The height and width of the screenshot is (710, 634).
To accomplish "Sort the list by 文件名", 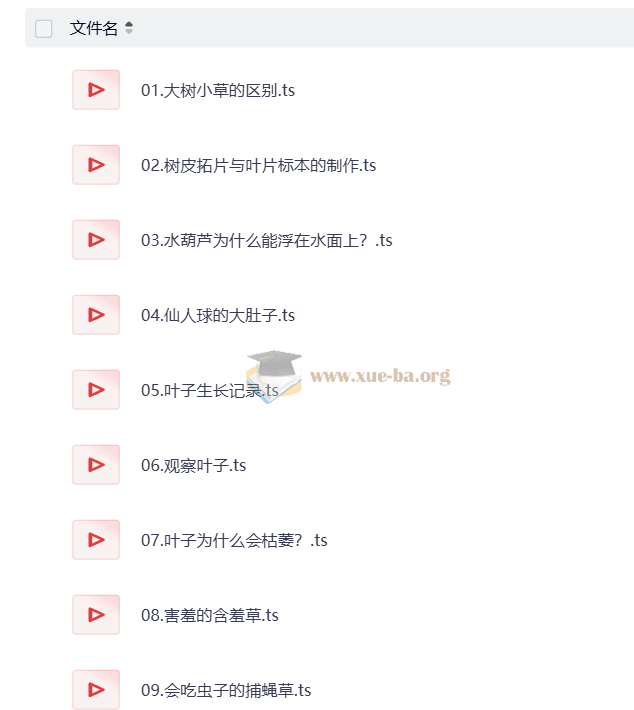I will pyautogui.click(x=129, y=29).
